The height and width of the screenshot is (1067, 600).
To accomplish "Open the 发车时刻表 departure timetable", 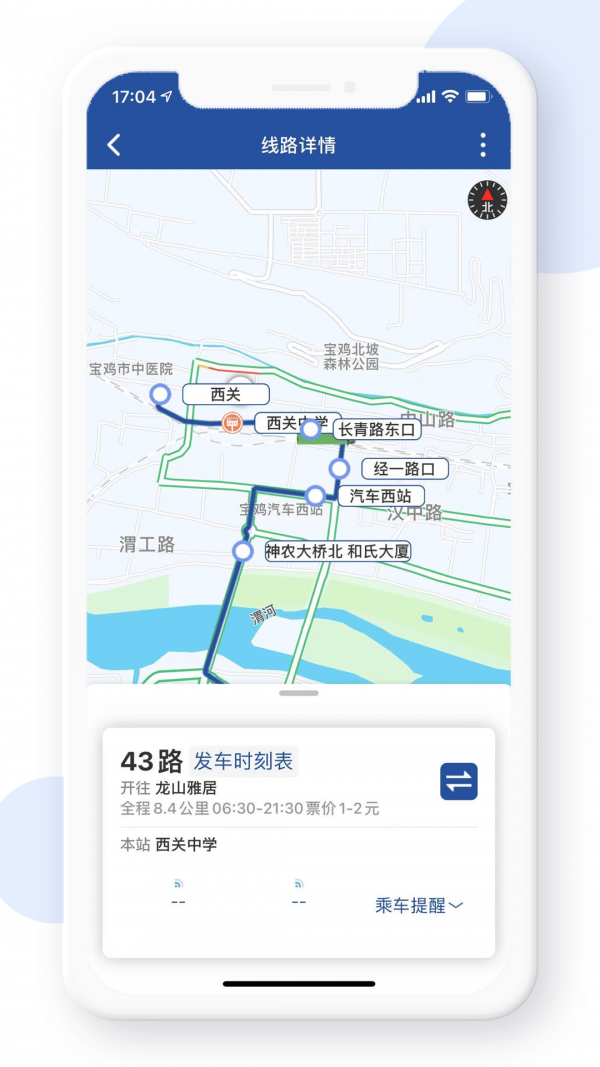I will tap(243, 761).
